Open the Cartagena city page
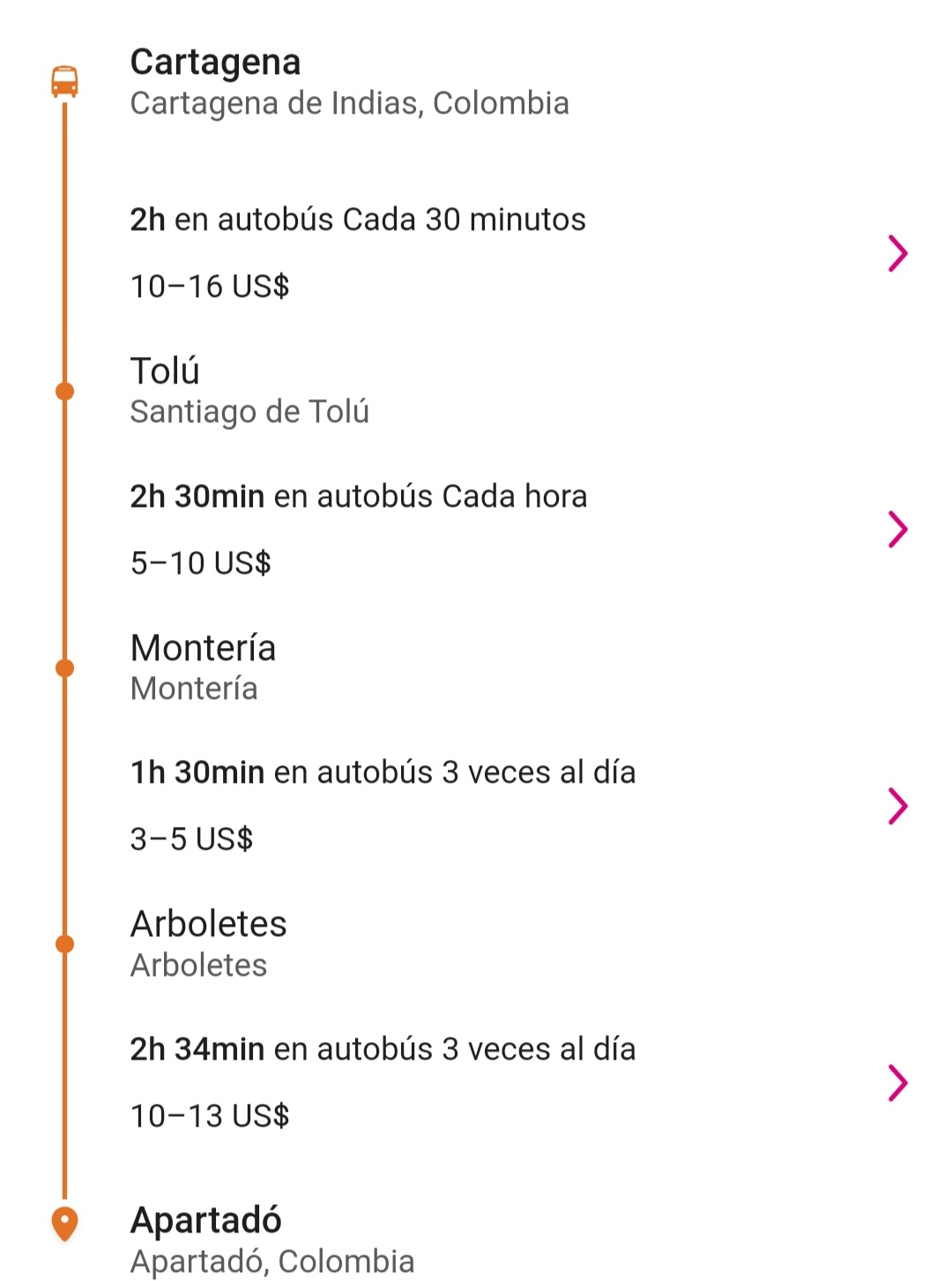952x1281 pixels. coord(216,63)
